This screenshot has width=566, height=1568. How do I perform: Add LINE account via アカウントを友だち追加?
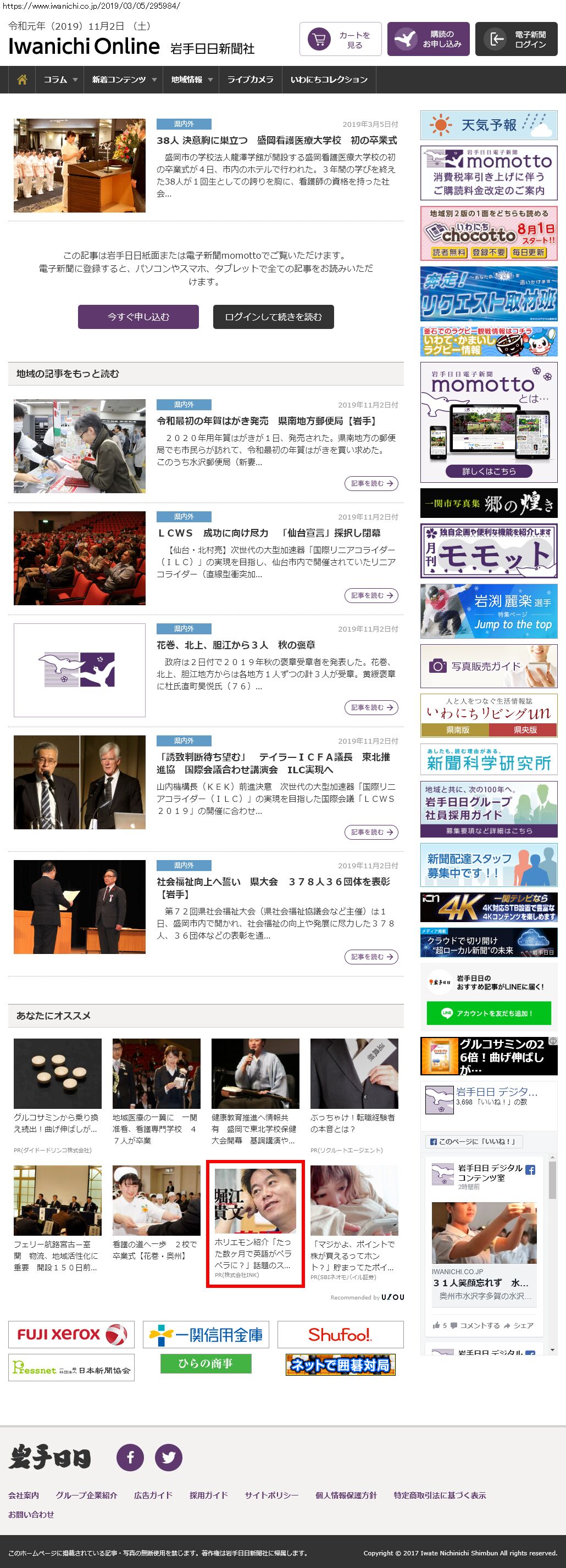(x=489, y=1013)
